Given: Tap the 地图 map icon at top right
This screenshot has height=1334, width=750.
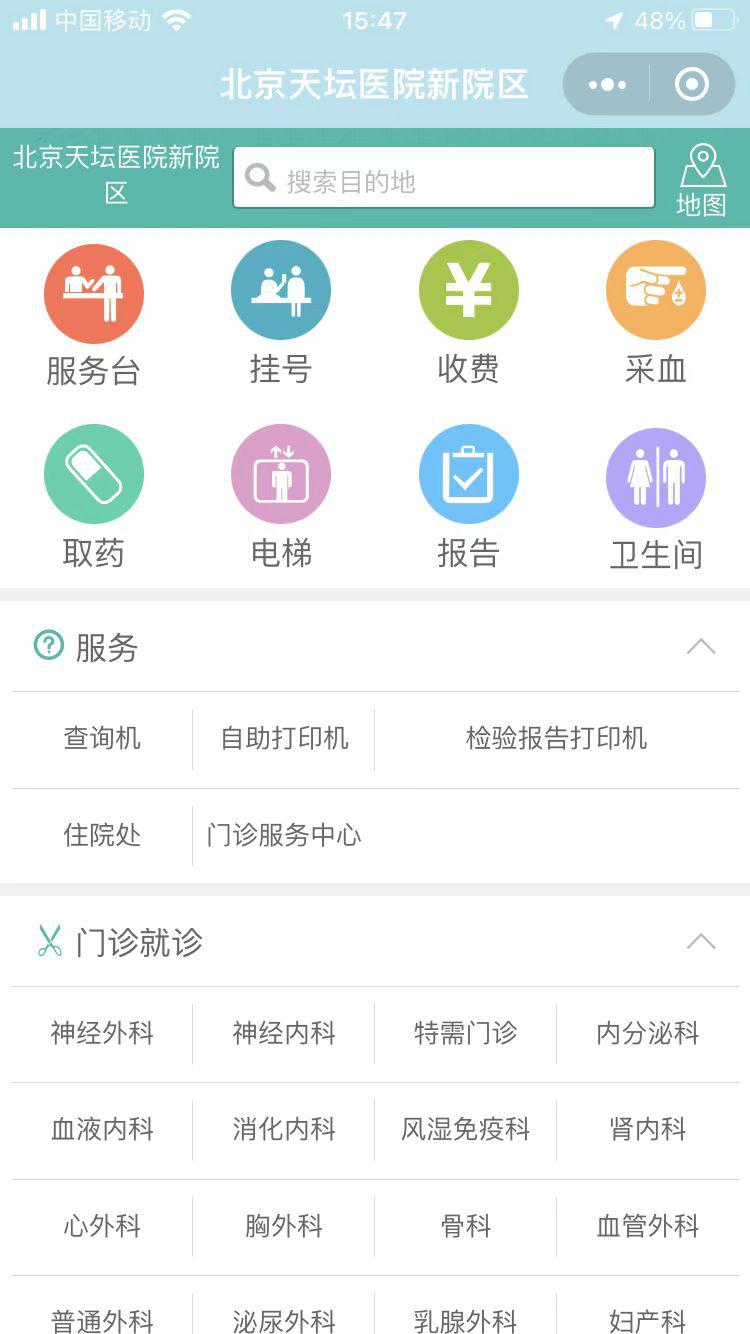Looking at the screenshot, I should point(703,177).
